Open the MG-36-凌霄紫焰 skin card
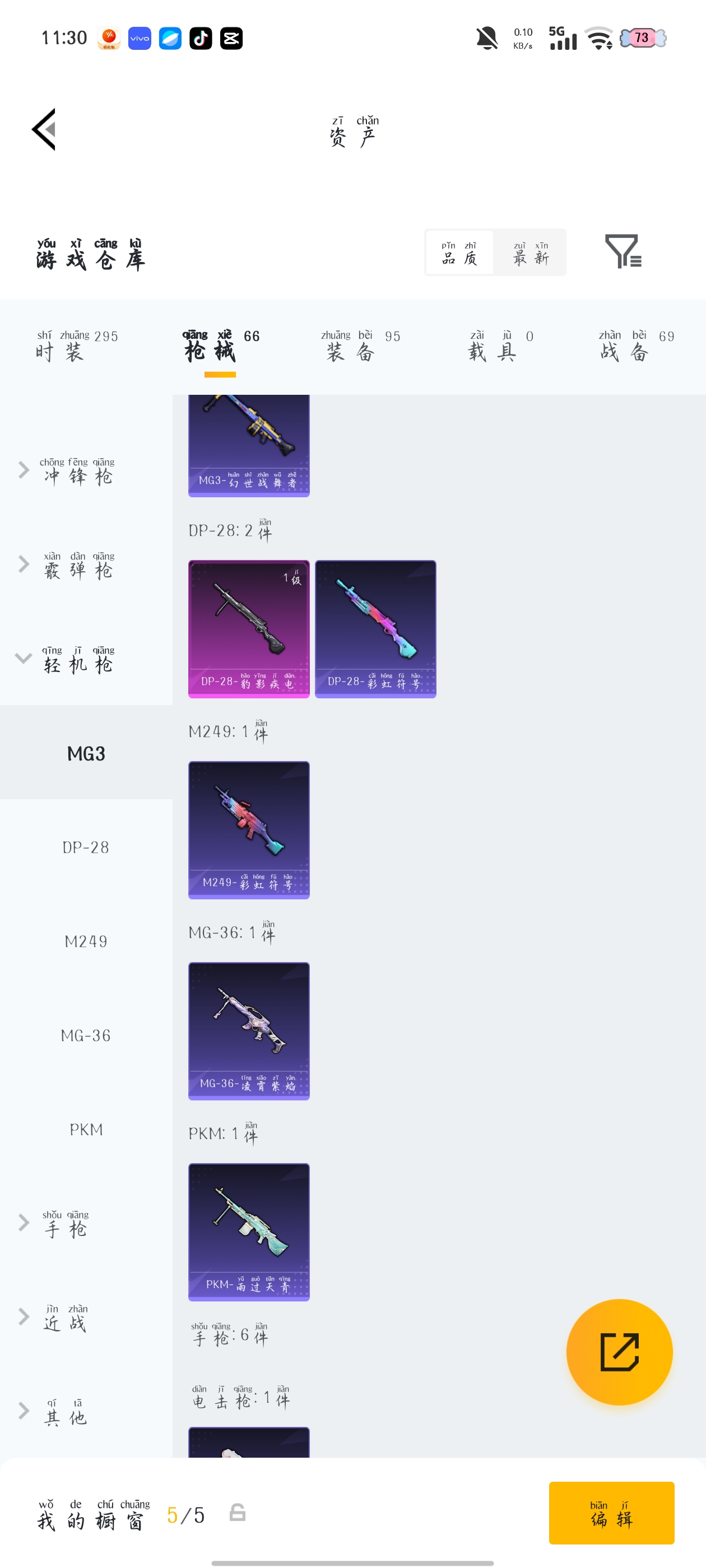 pyautogui.click(x=249, y=1030)
